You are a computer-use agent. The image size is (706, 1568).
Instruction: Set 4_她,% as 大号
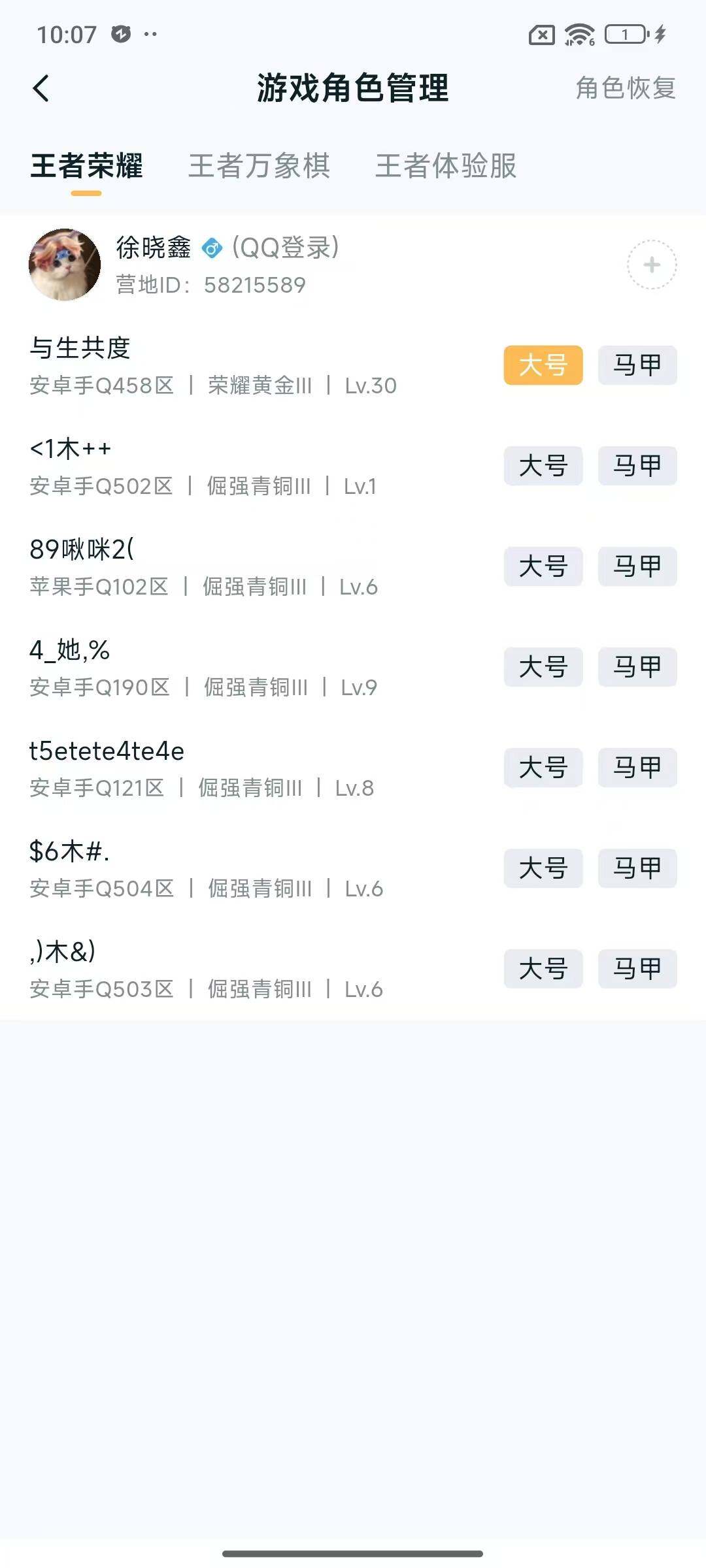click(x=544, y=668)
